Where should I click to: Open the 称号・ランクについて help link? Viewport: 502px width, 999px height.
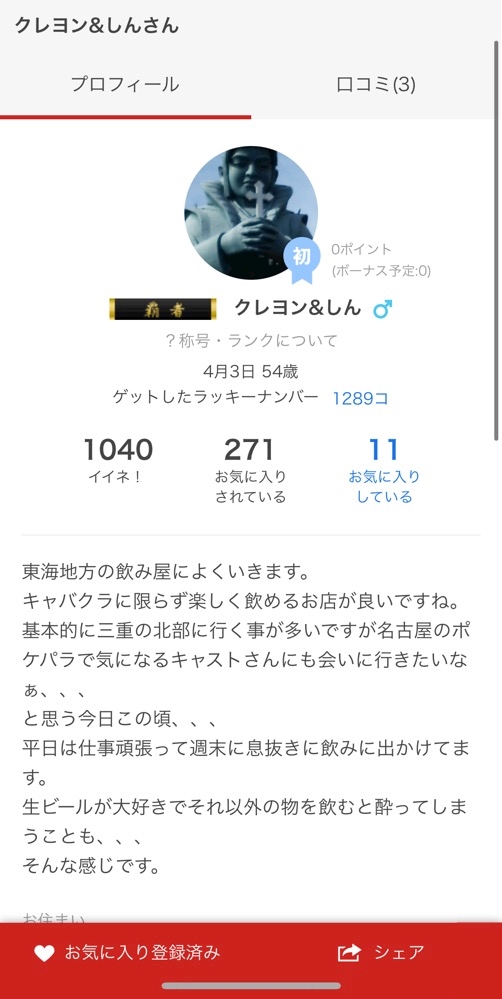point(251,340)
